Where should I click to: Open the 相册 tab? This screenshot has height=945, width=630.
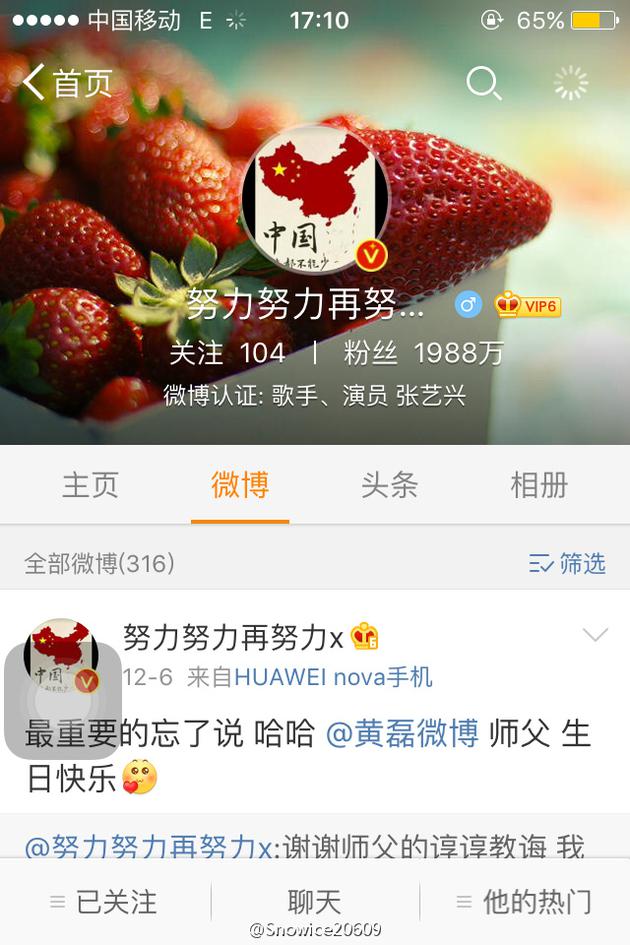pyautogui.click(x=539, y=485)
